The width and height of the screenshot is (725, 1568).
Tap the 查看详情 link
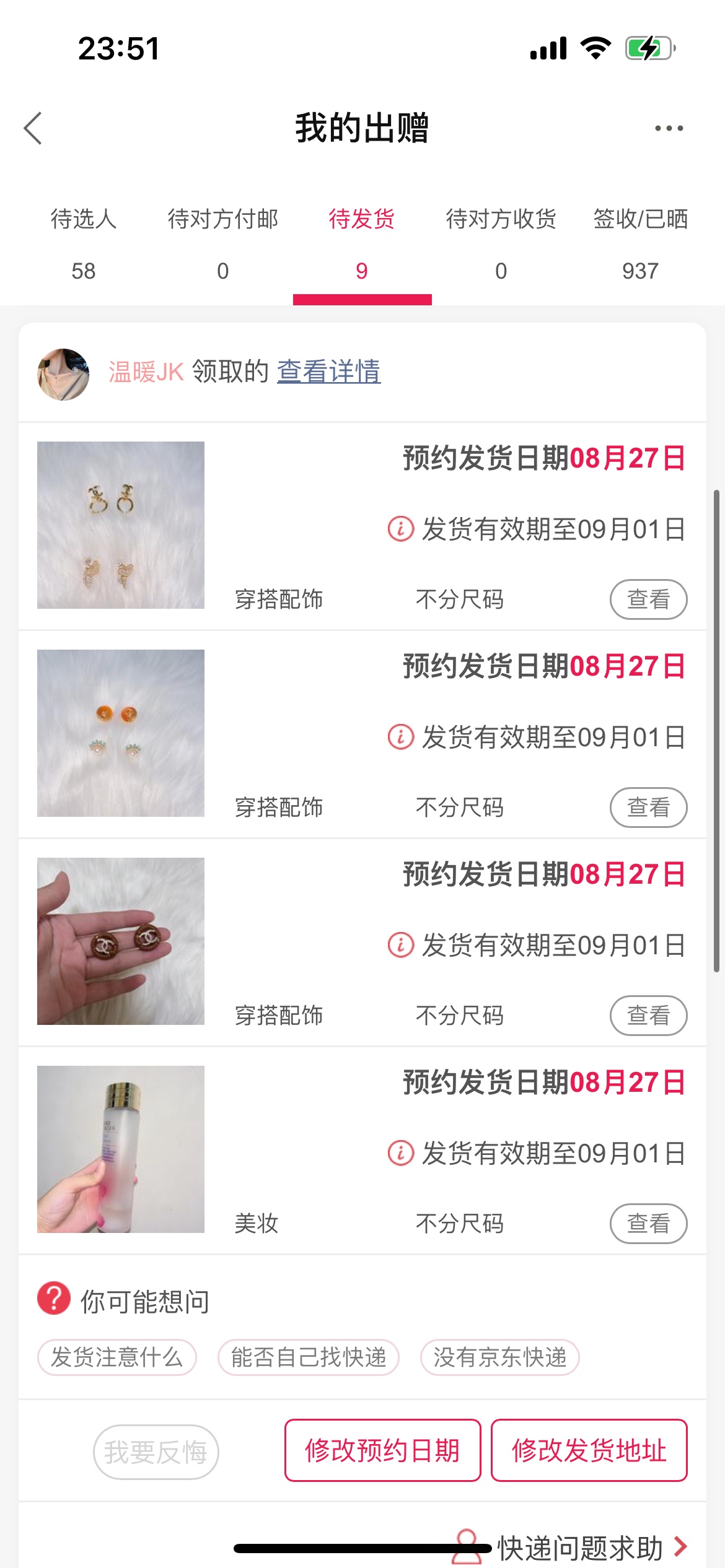point(328,372)
